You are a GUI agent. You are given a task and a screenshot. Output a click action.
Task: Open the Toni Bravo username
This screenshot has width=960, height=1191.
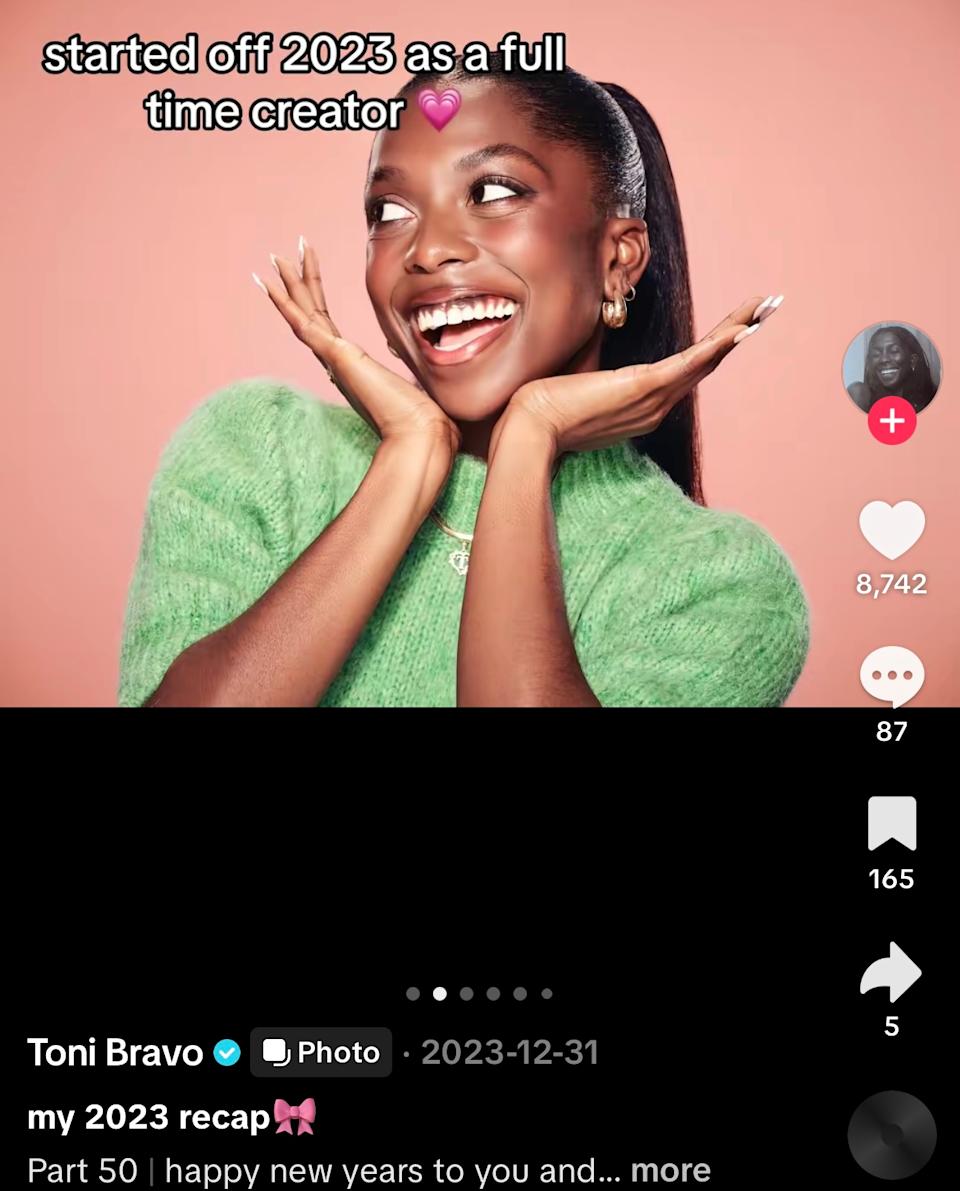tap(115, 1053)
